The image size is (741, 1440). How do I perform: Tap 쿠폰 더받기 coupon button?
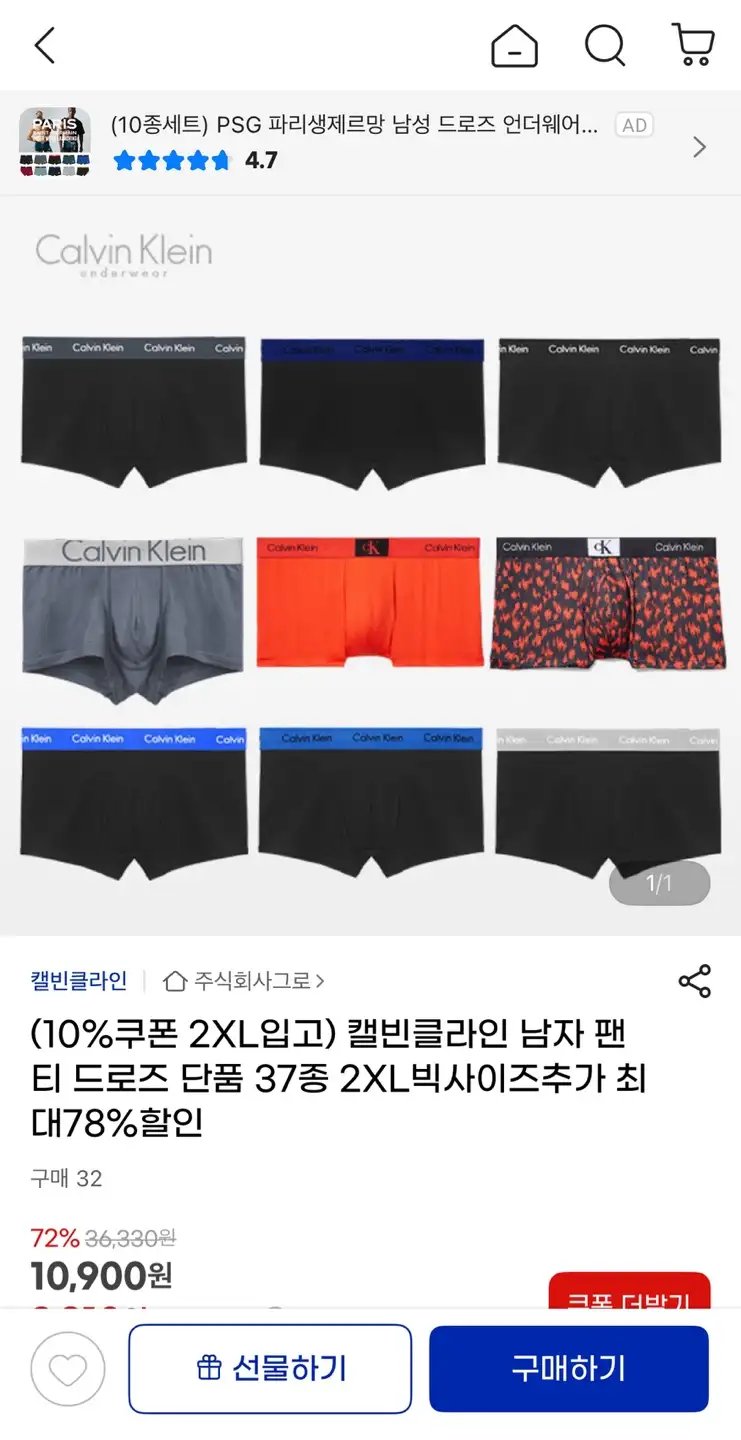coord(629,1294)
